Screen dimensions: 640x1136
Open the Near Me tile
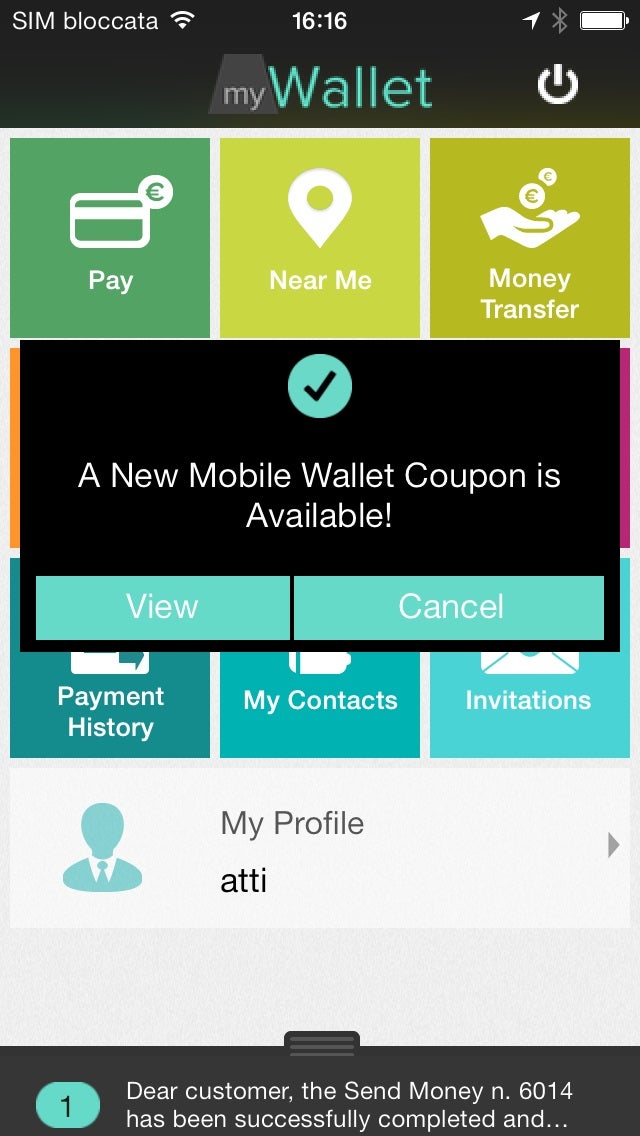[x=320, y=238]
